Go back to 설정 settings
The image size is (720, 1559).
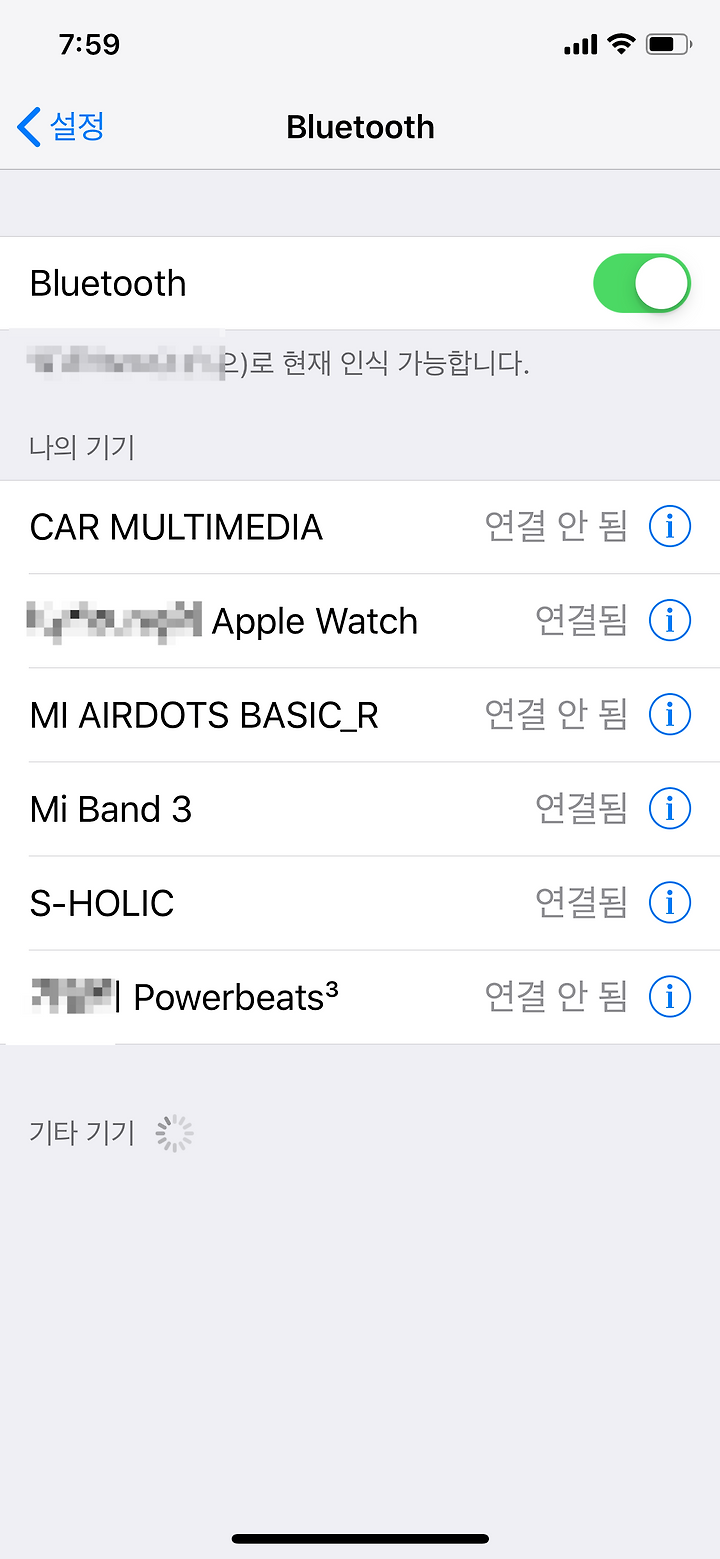point(61,127)
